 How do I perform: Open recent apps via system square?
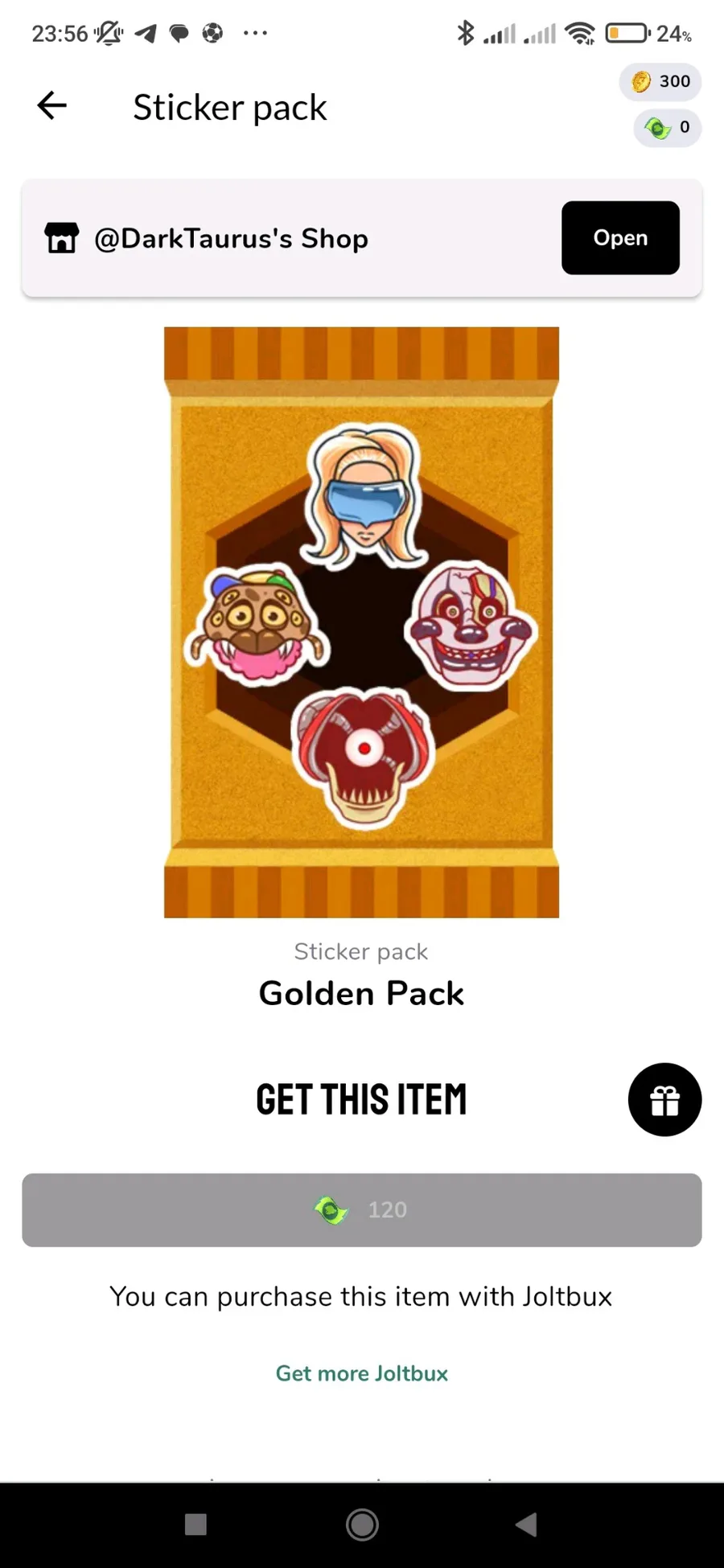pyautogui.click(x=195, y=1525)
